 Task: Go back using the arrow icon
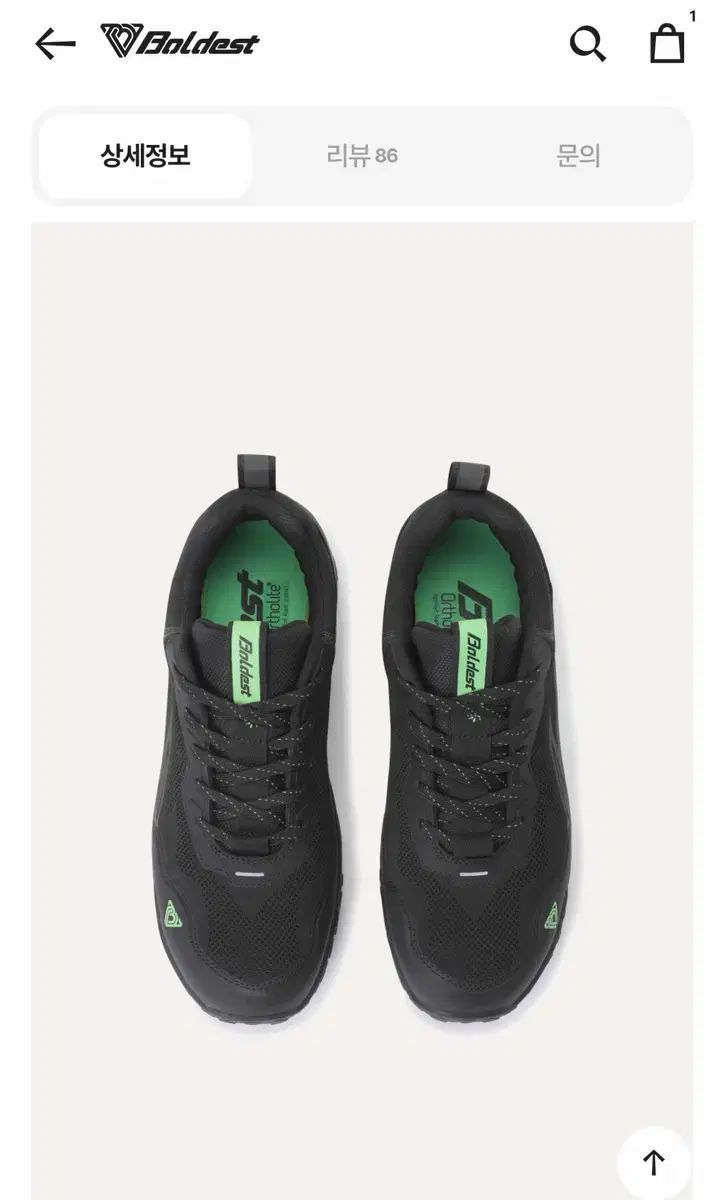55,44
